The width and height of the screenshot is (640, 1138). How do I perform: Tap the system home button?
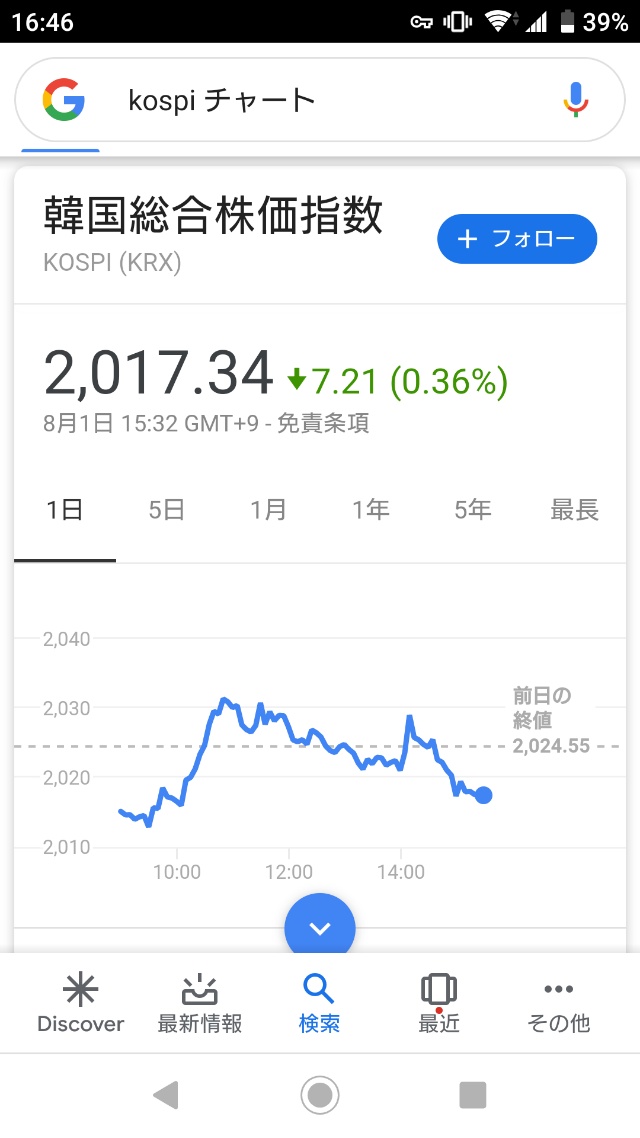coord(320,1095)
